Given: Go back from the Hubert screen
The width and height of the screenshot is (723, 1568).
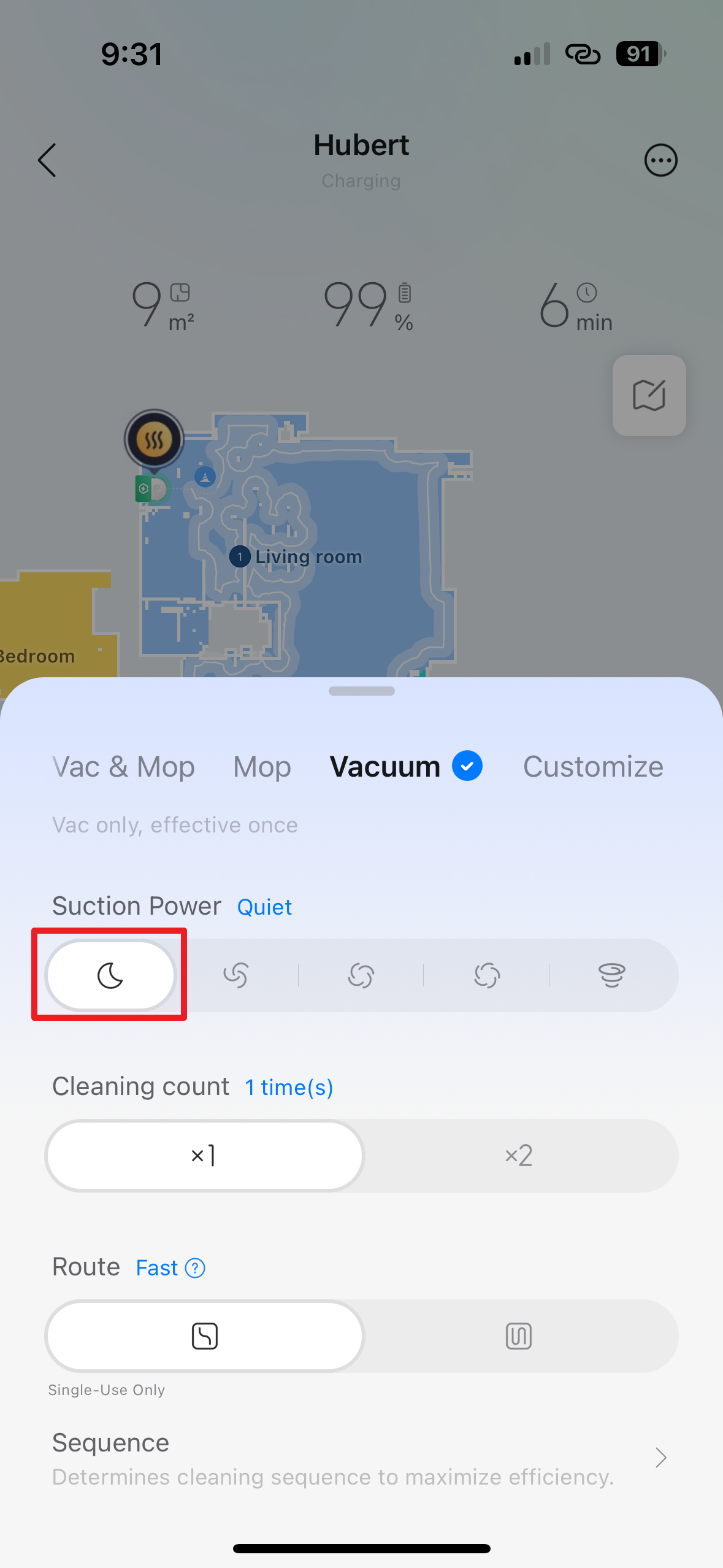Looking at the screenshot, I should [47, 160].
